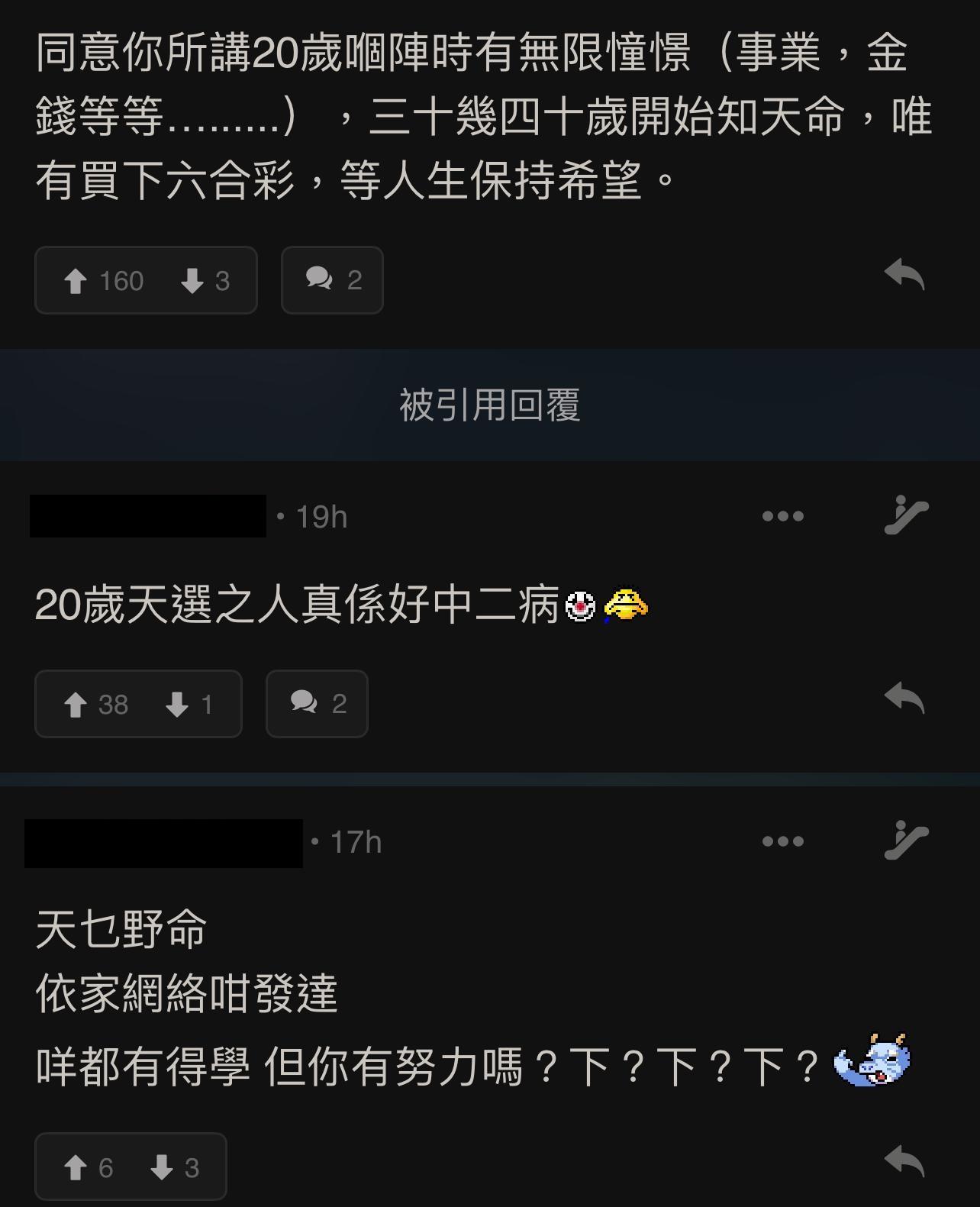Upvote the 中二病 comment
The height and width of the screenshot is (1207, 980).
(x=76, y=705)
